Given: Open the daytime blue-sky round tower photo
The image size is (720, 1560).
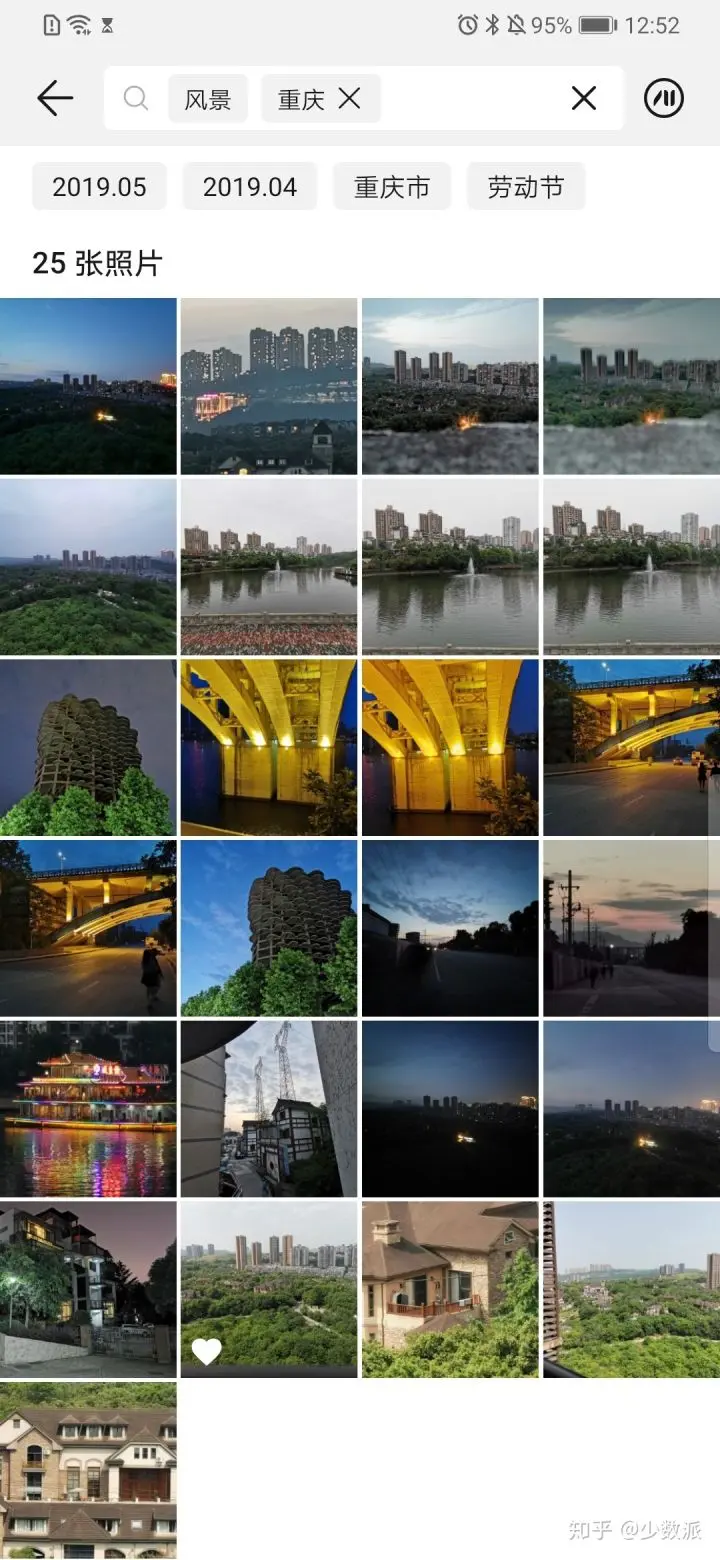Looking at the screenshot, I should 269,928.
